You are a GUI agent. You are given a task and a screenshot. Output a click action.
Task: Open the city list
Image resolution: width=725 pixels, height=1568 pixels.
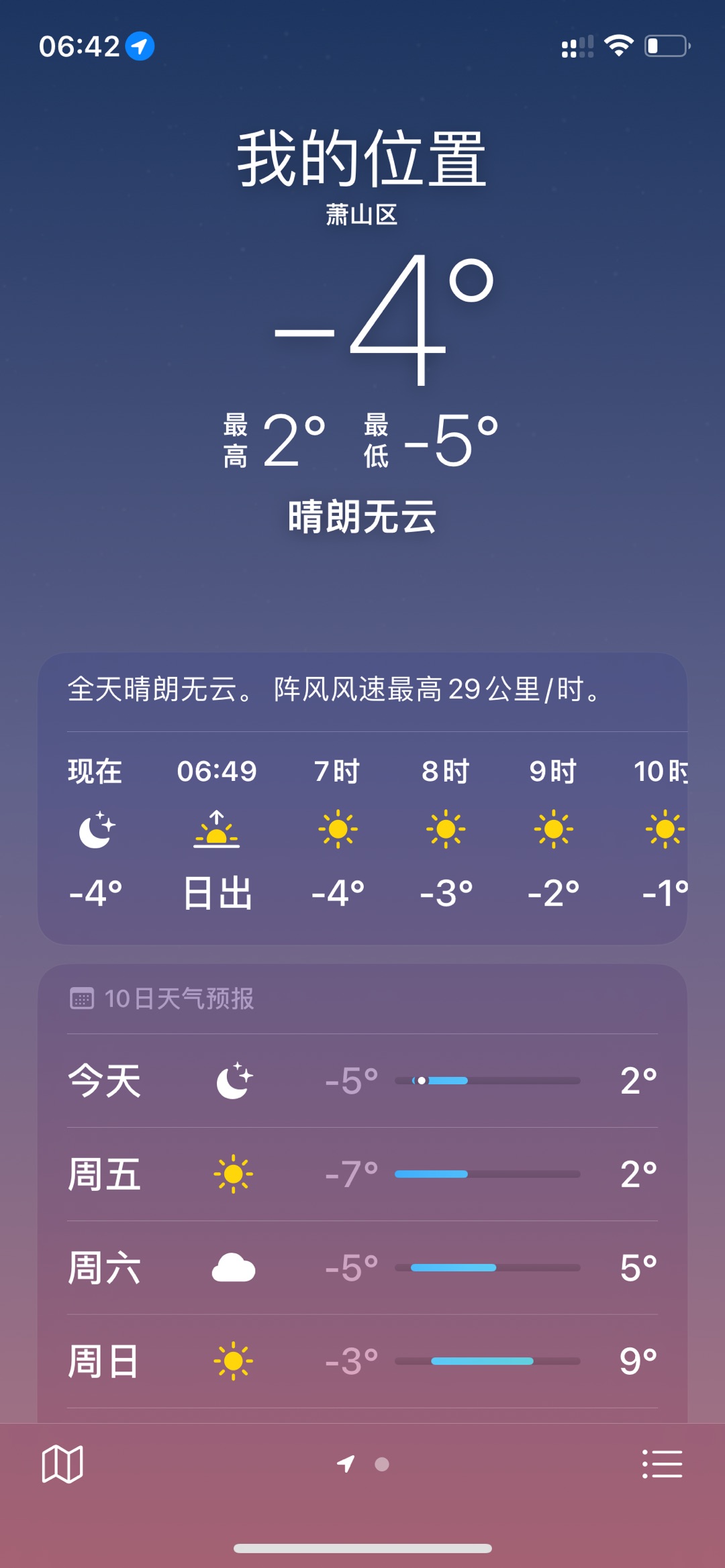coord(662,1463)
